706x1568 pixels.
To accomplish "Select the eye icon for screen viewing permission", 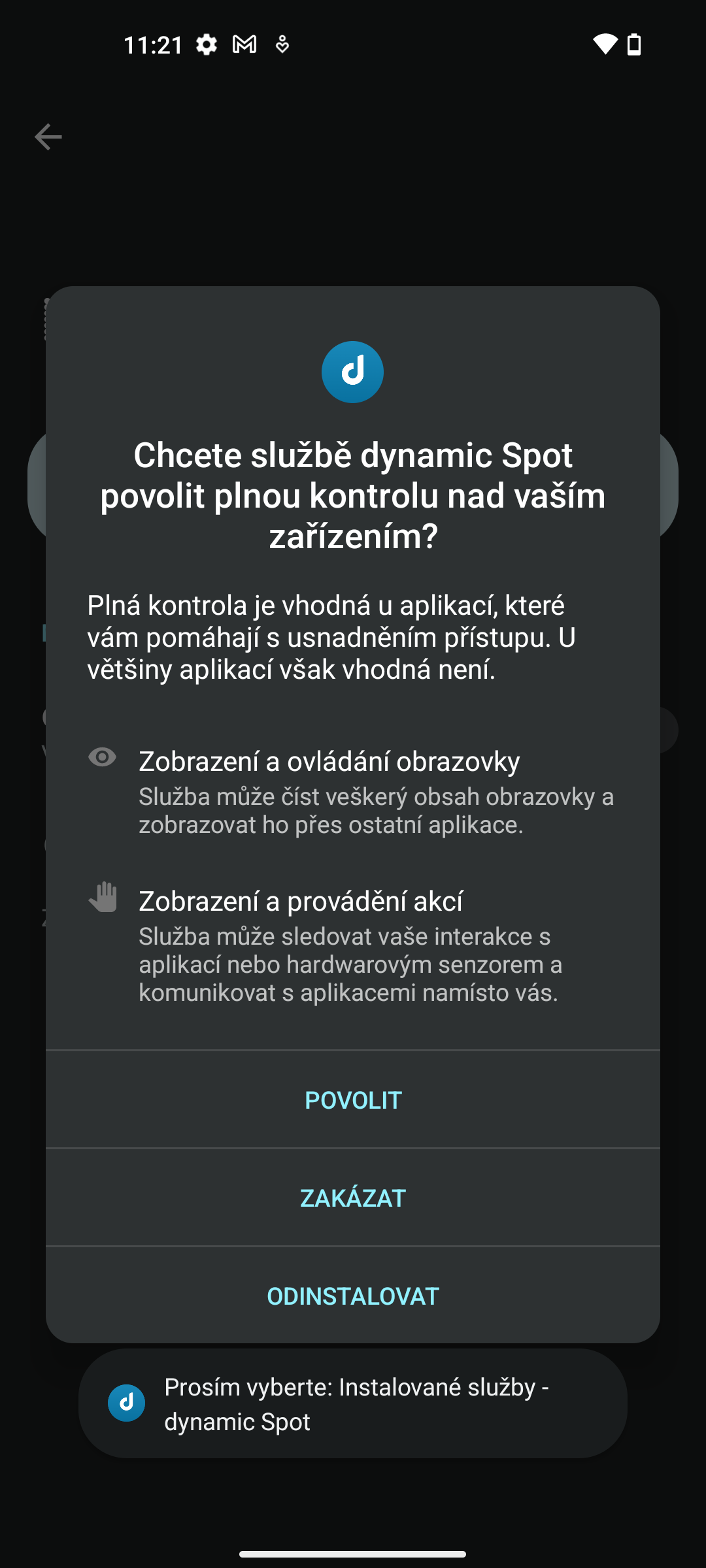I will click(x=102, y=758).
